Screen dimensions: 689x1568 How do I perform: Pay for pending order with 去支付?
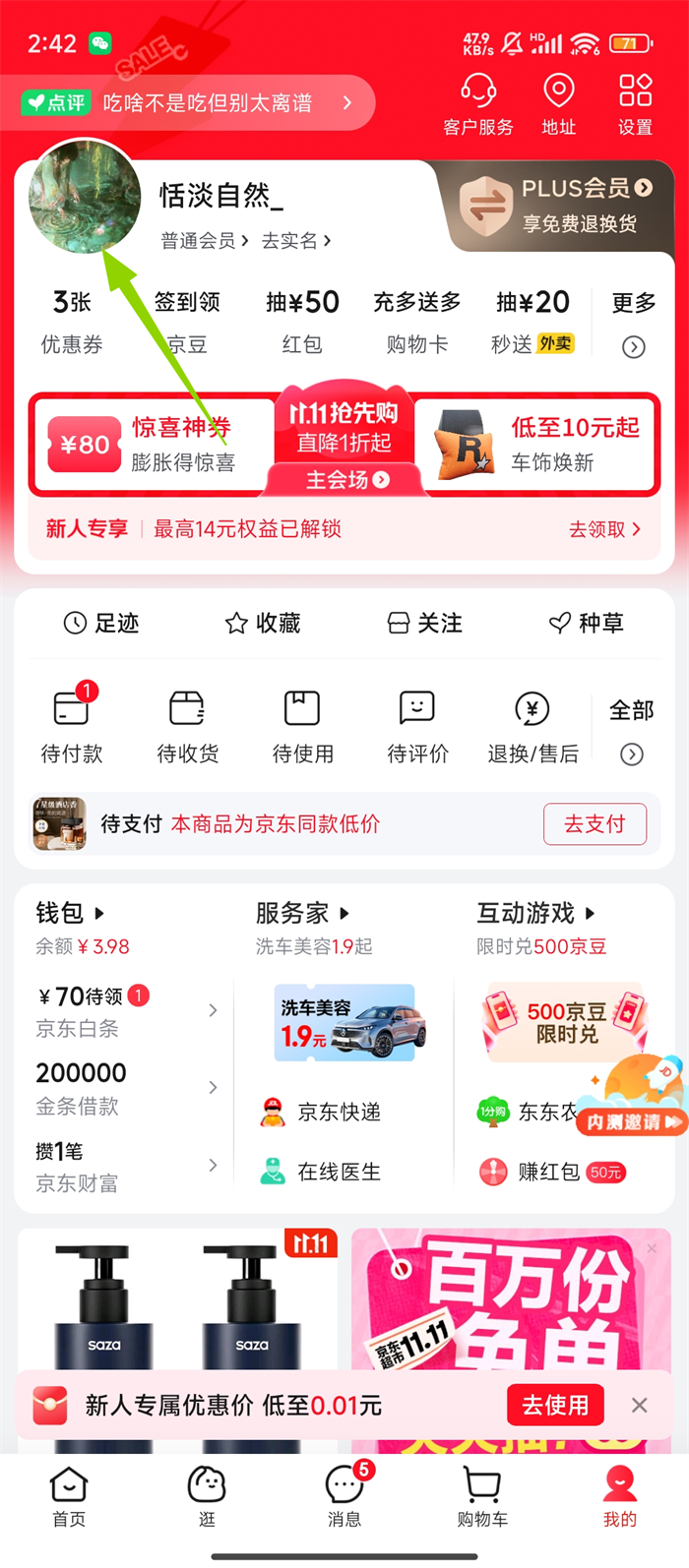tap(595, 824)
